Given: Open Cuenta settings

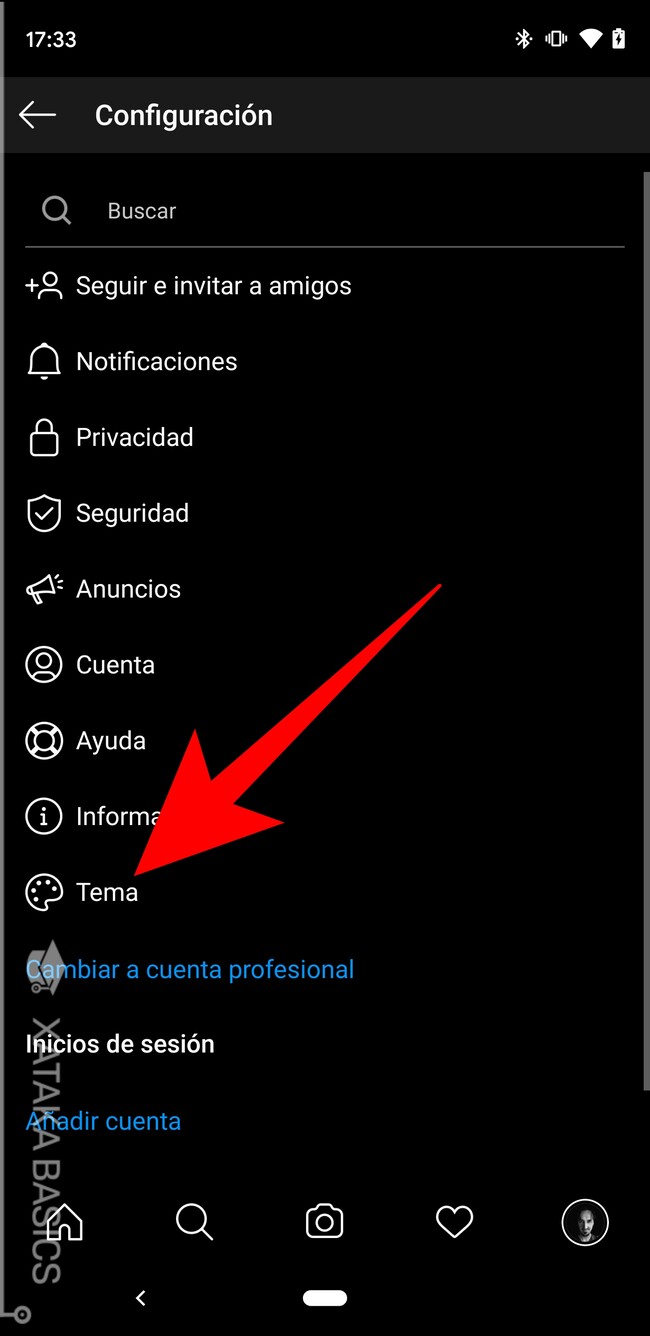Looking at the screenshot, I should click(x=115, y=665).
